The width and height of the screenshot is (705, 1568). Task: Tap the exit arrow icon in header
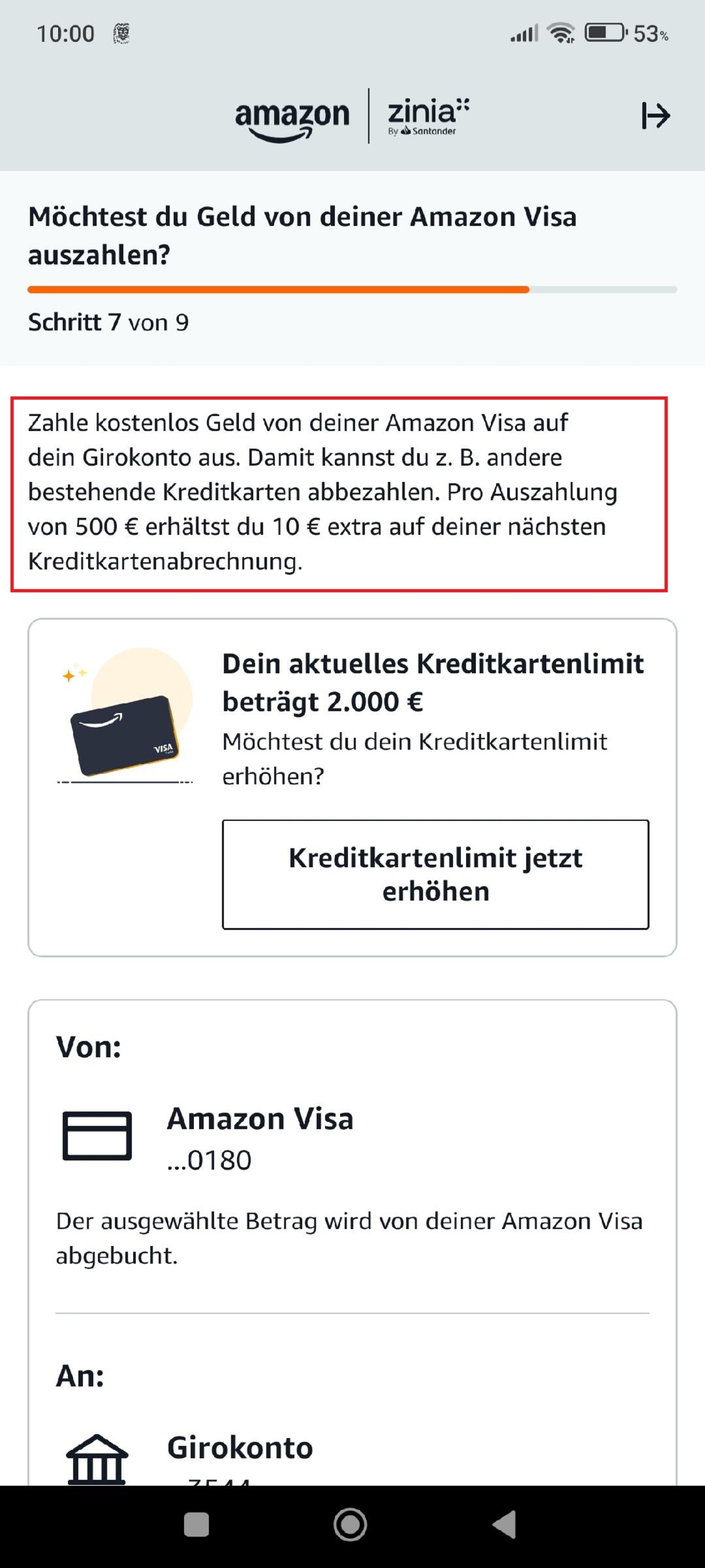pos(656,116)
